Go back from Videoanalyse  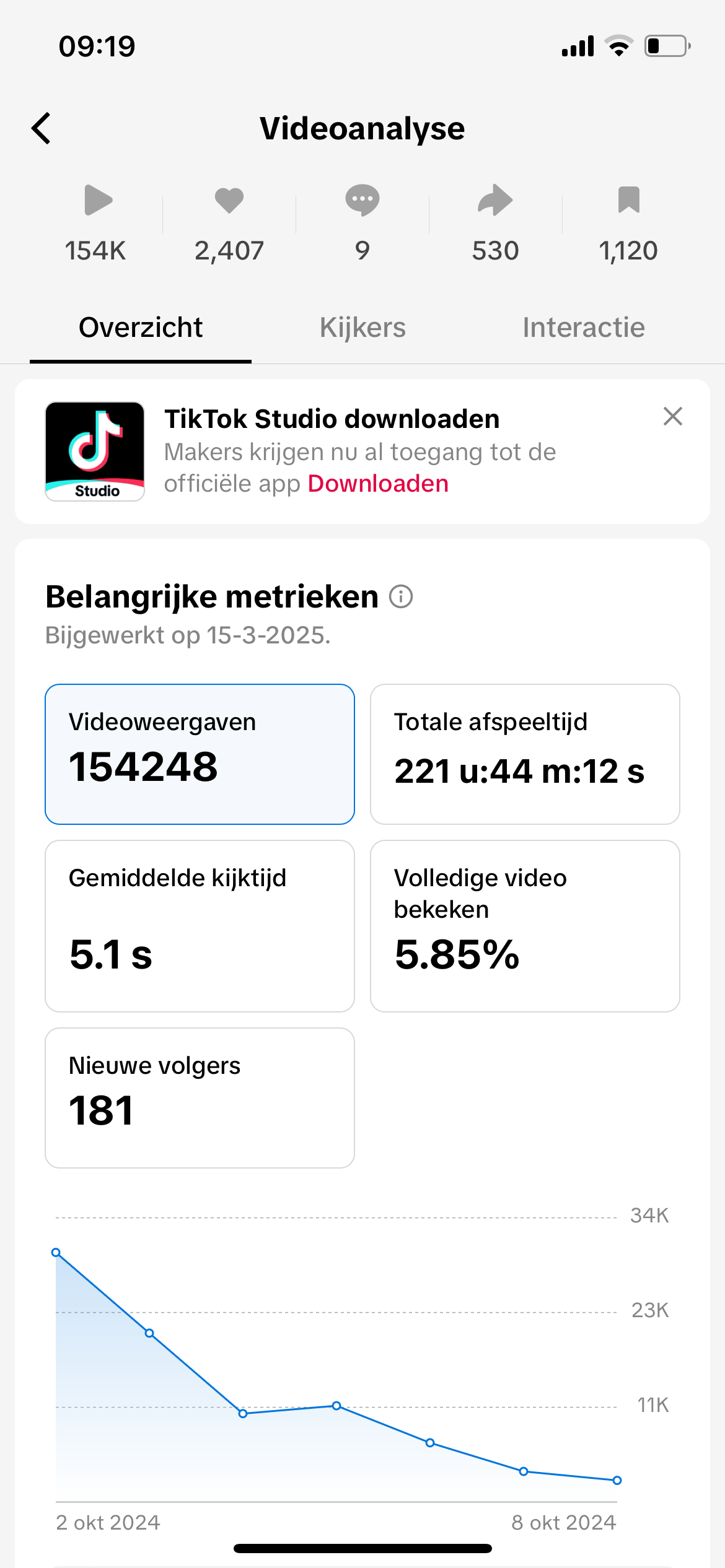pyautogui.click(x=42, y=129)
